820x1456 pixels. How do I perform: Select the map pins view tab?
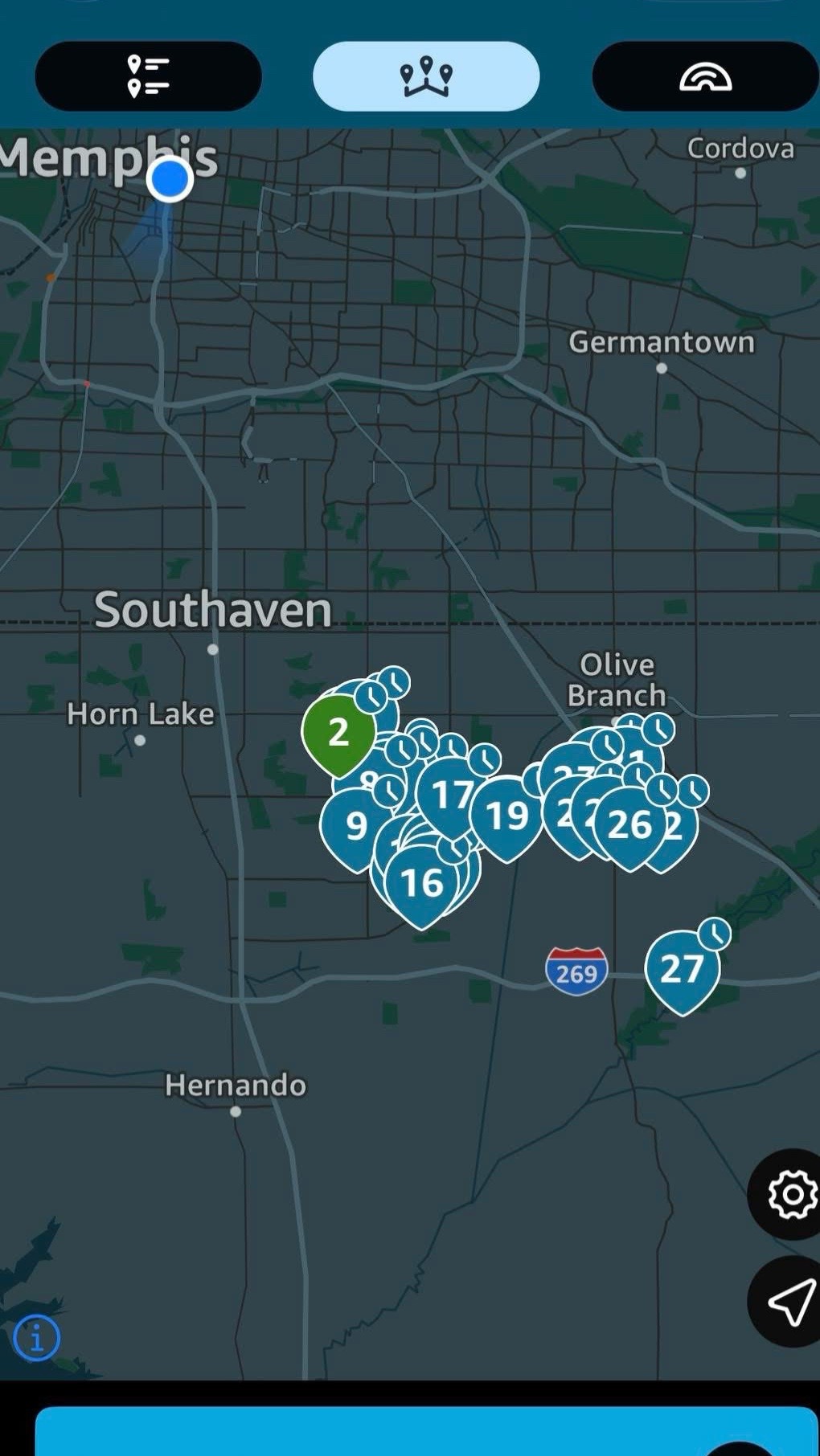pos(426,76)
